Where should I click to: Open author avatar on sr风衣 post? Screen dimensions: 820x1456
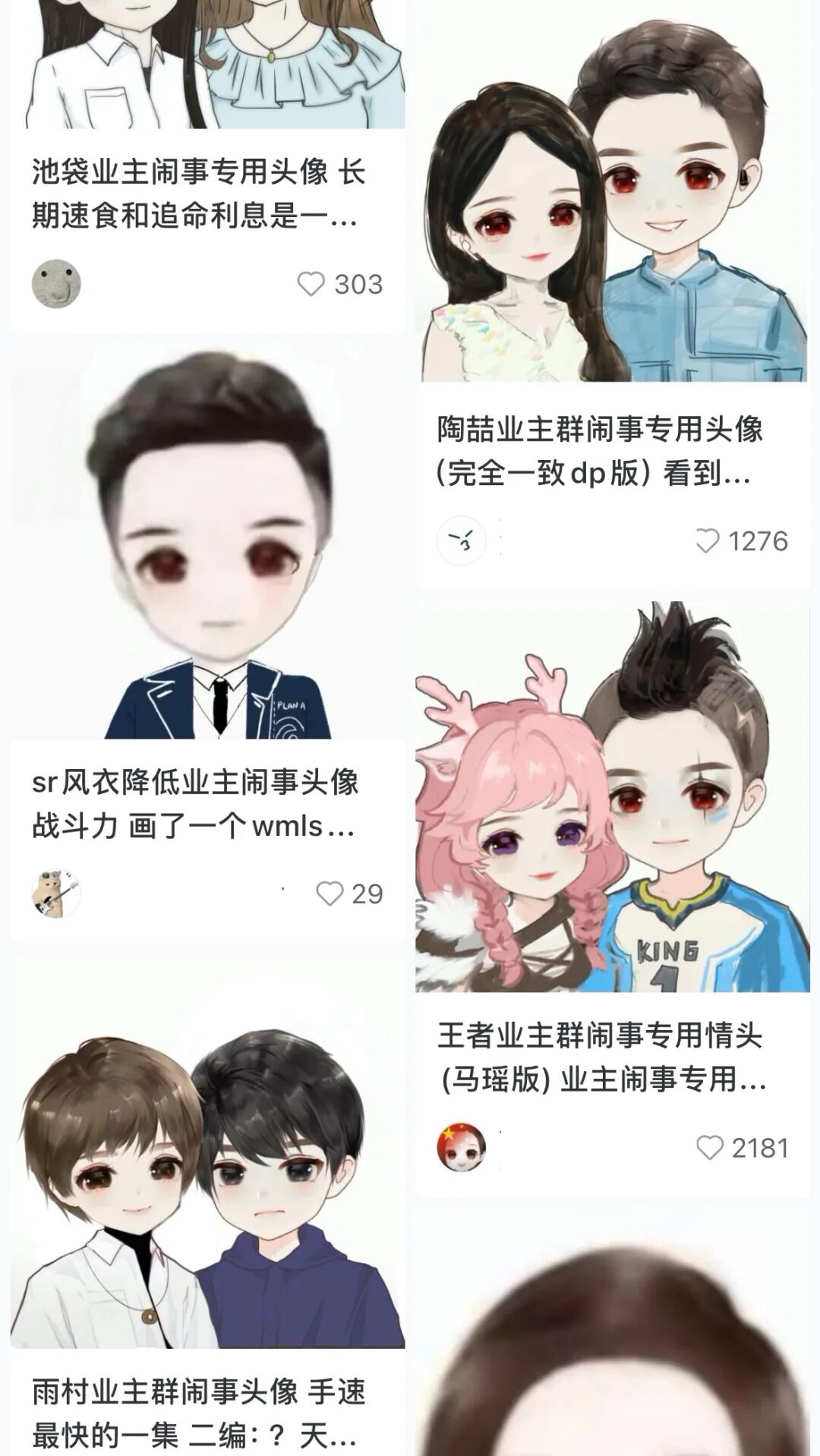coord(57,893)
